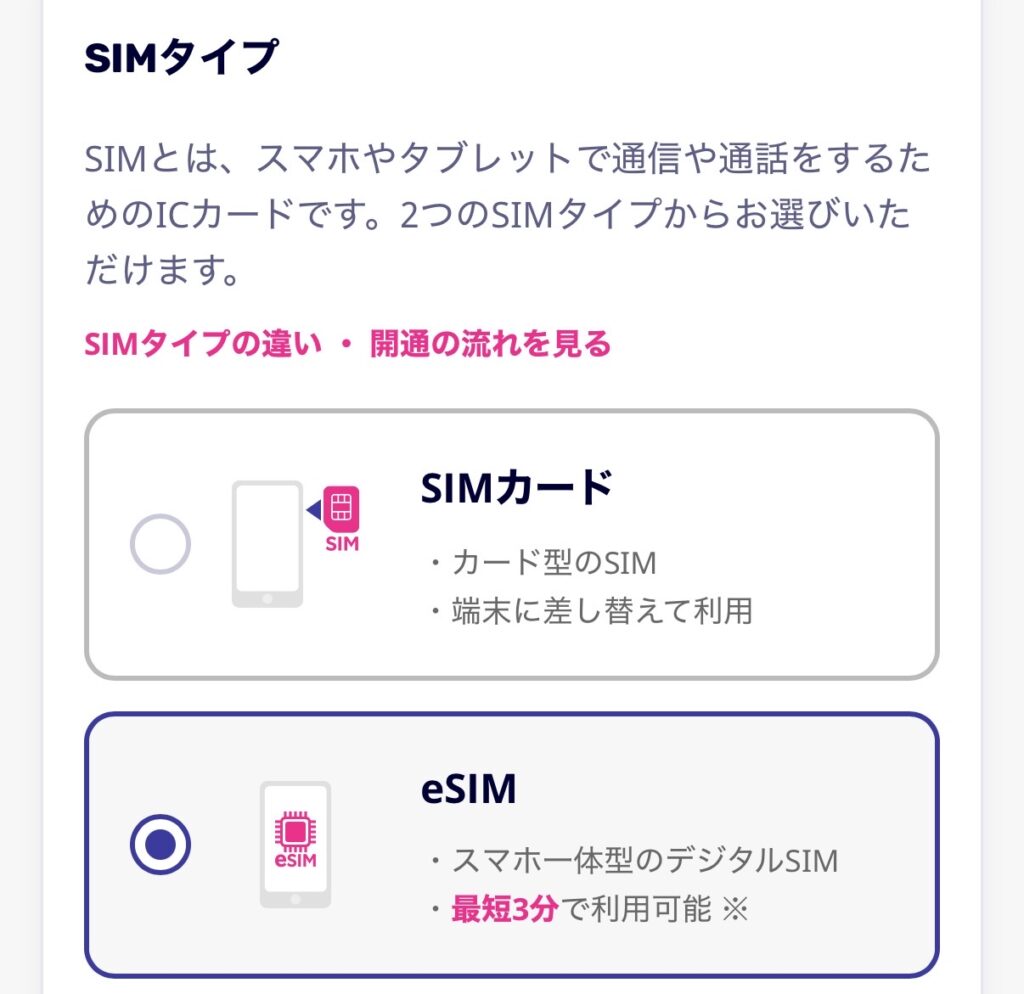Open the SIMタイプの違い・開通の流れを見る link
The width and height of the screenshot is (1024, 994).
click(x=347, y=345)
